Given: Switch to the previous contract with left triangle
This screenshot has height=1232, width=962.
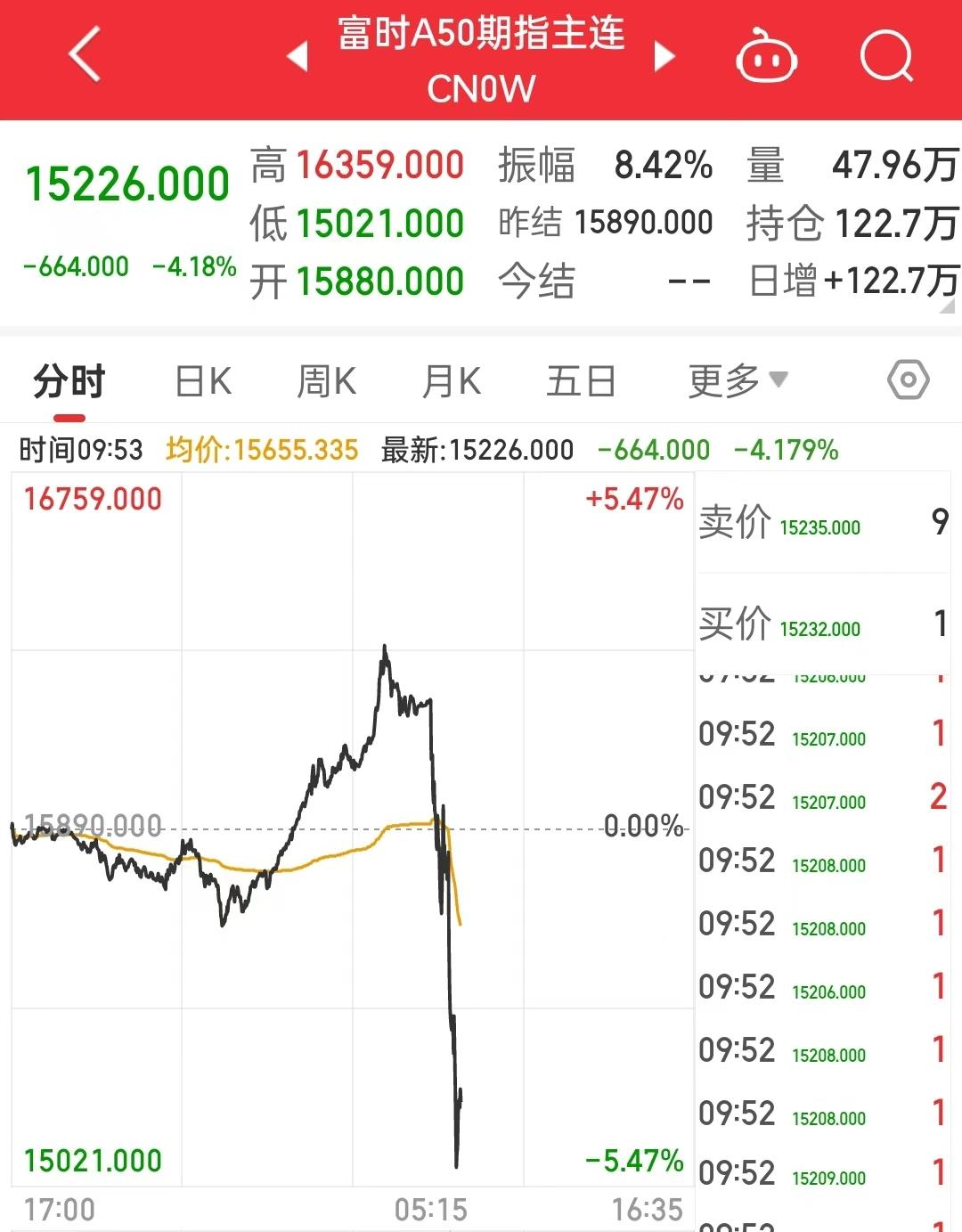Looking at the screenshot, I should pyautogui.click(x=298, y=57).
